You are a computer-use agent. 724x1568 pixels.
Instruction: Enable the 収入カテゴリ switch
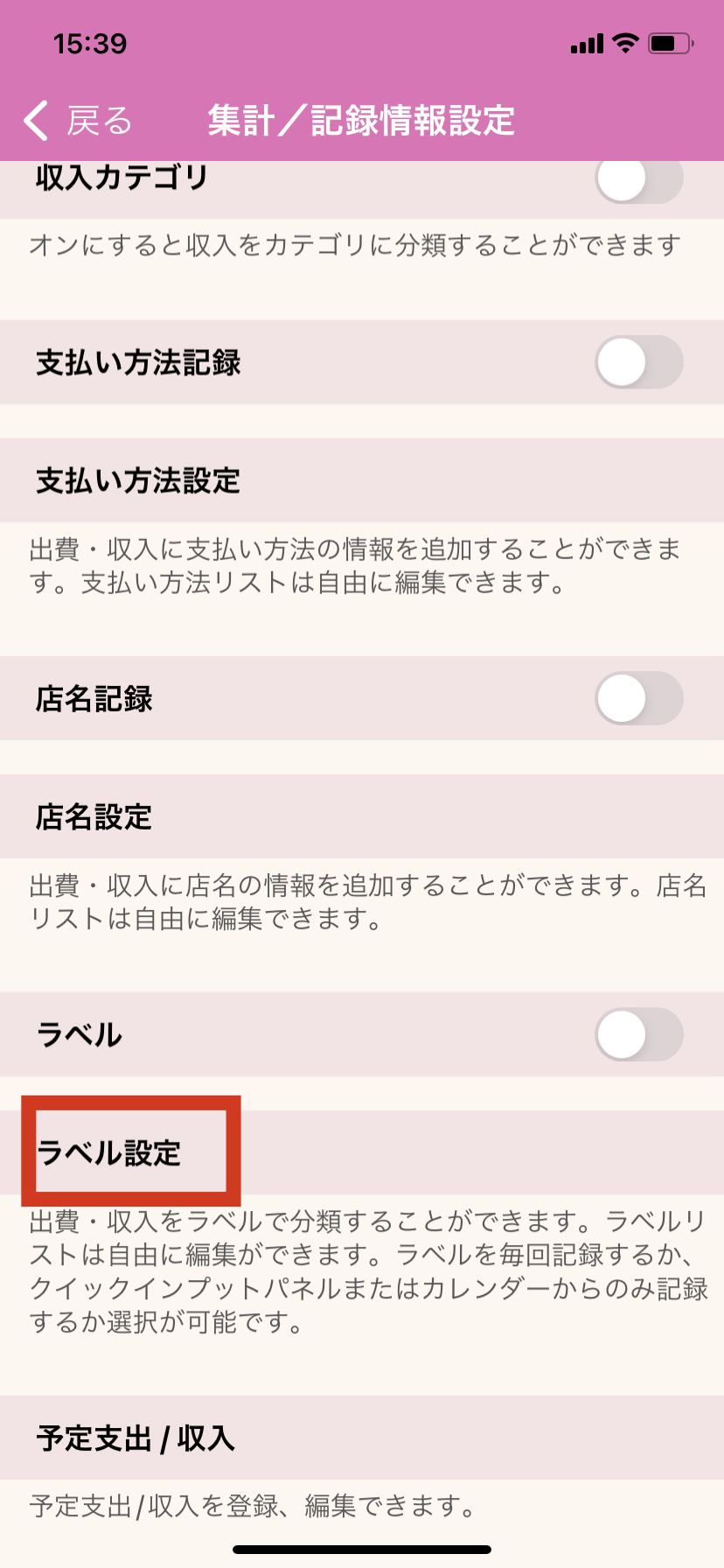638,179
